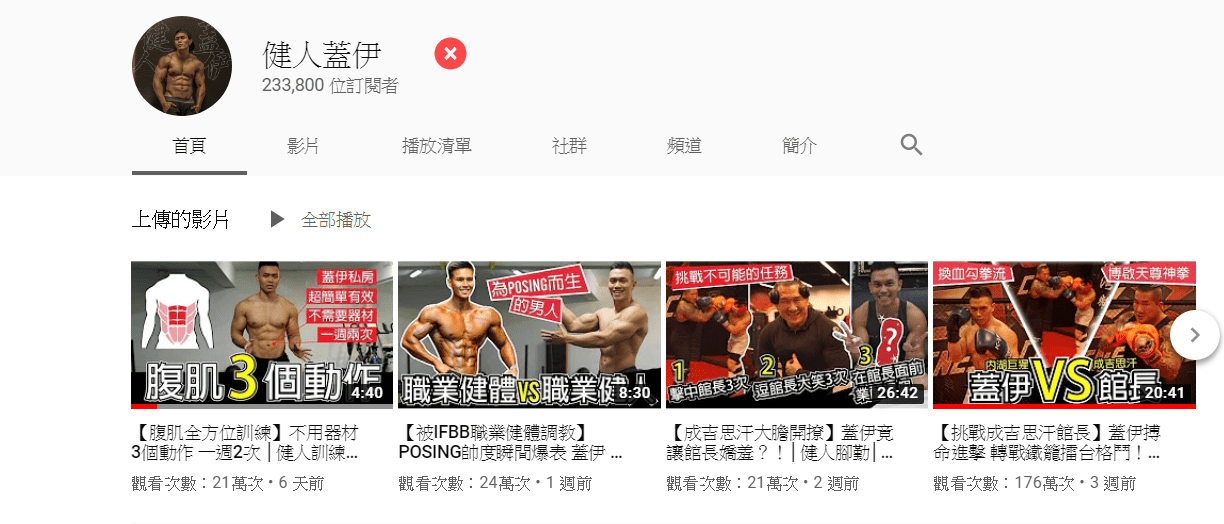Switch to the 首頁 tab
This screenshot has width=1224, height=524.
click(189, 146)
